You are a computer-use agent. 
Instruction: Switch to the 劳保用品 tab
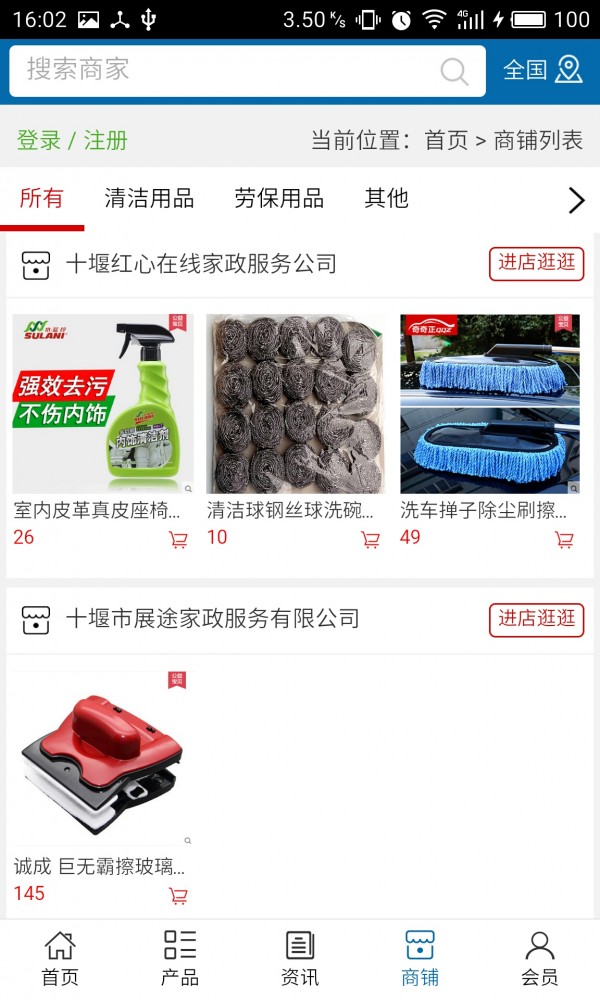(x=279, y=198)
